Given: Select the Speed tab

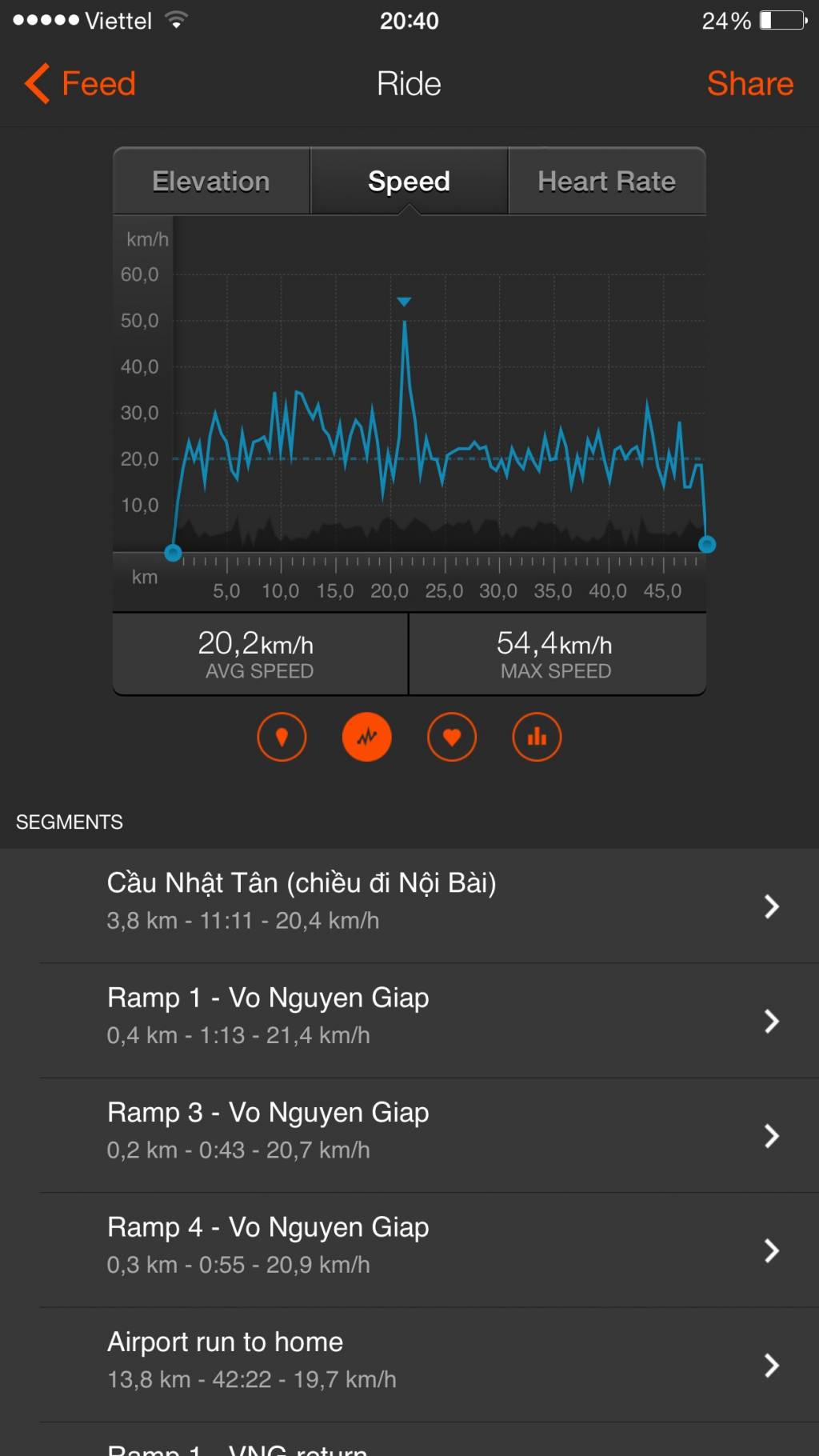Looking at the screenshot, I should click(x=409, y=182).
